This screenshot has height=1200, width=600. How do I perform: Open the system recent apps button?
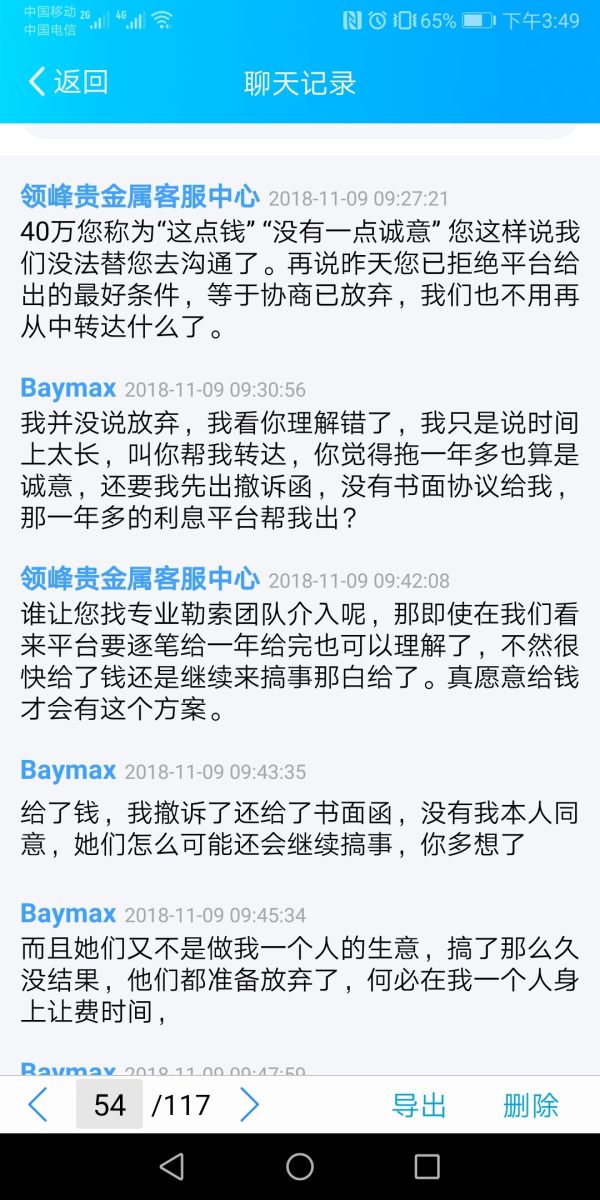coord(427,1166)
